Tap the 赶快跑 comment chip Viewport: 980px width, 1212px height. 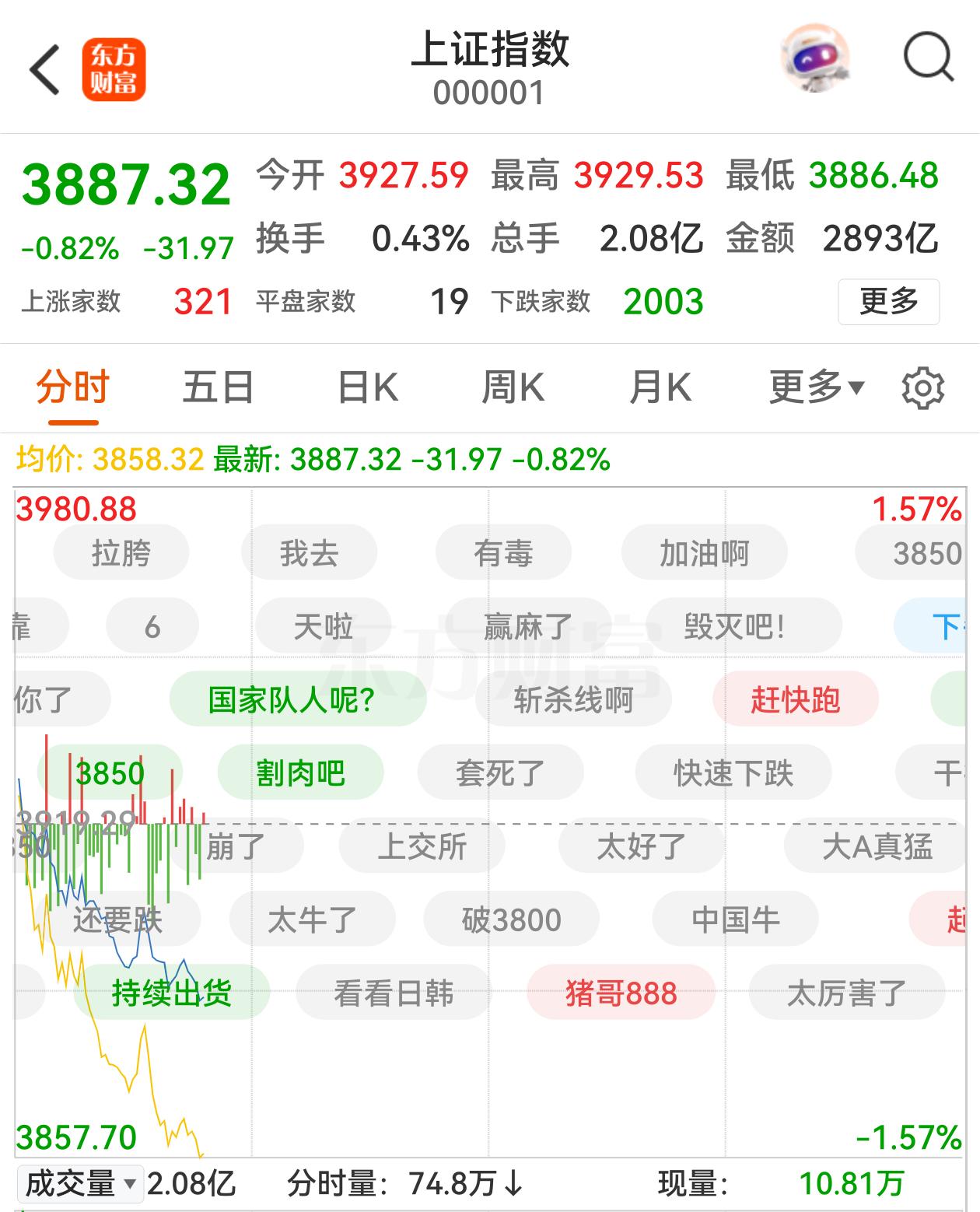pos(795,700)
